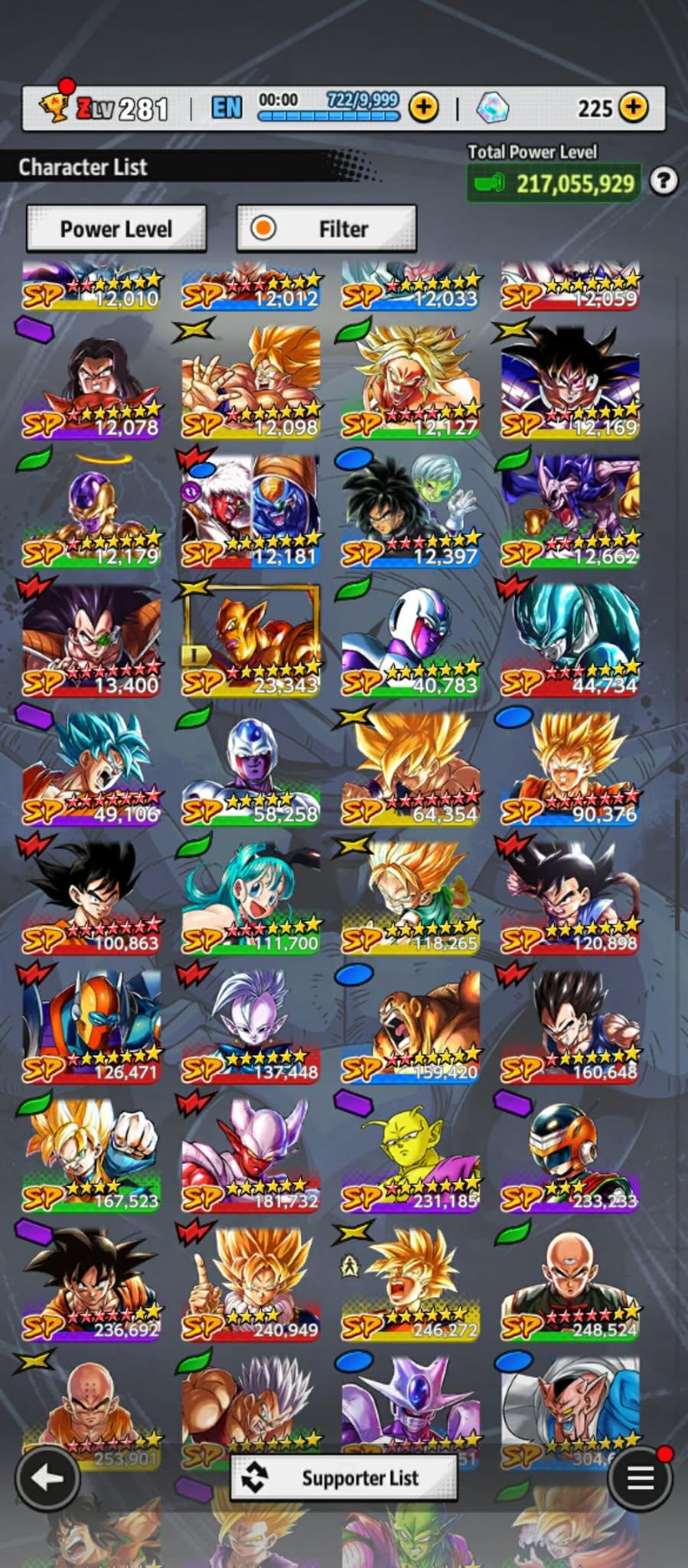The height and width of the screenshot is (1568, 688).
Task: Add more Chrono Crystals with plus button
Action: pyautogui.click(x=633, y=108)
